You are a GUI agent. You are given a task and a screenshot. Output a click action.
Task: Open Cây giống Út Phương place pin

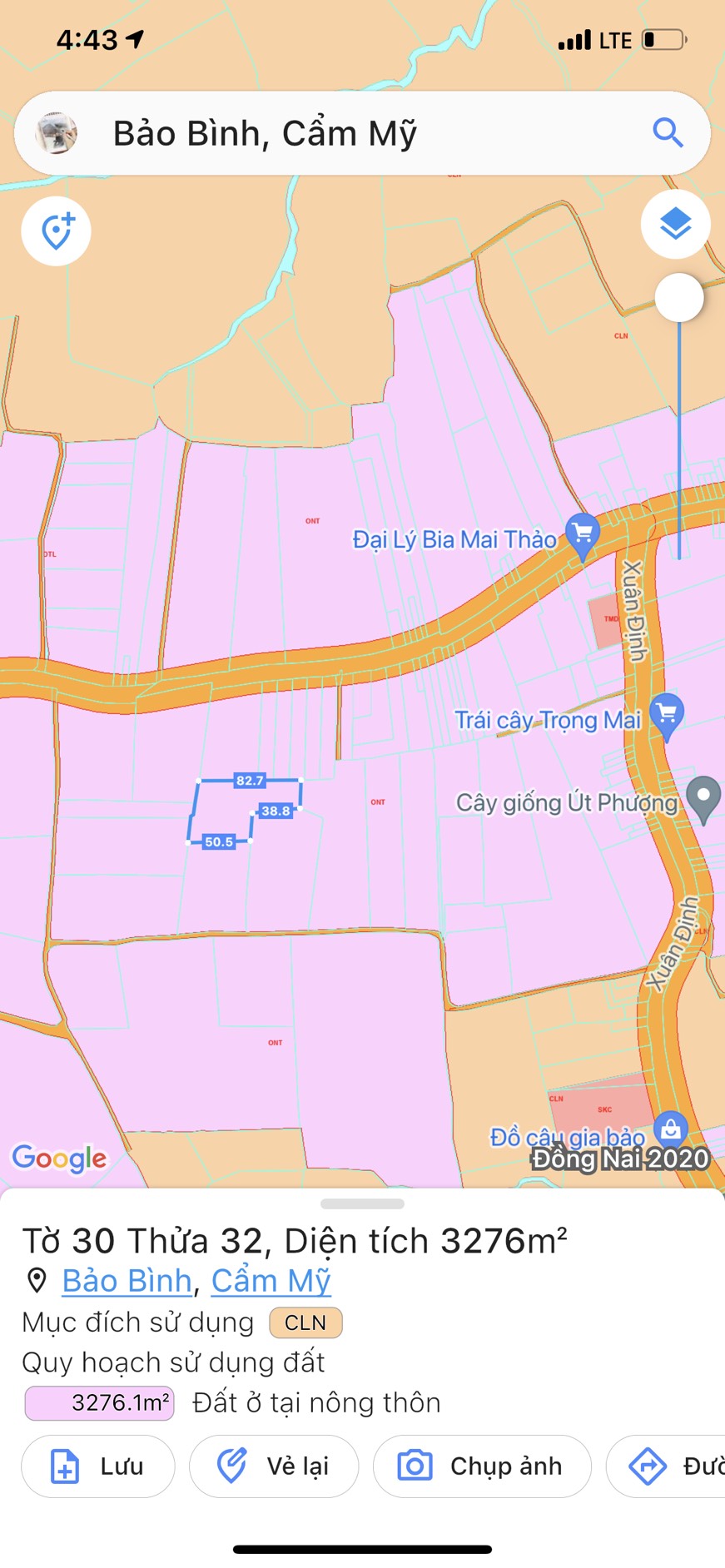[703, 800]
